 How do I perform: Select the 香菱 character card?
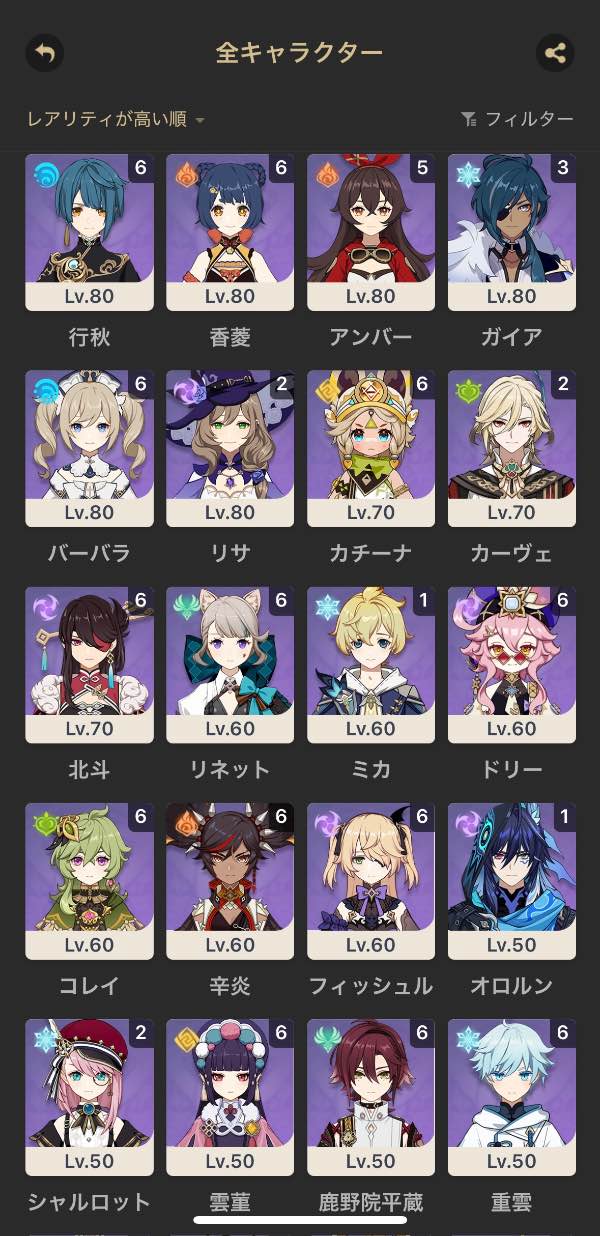230,232
